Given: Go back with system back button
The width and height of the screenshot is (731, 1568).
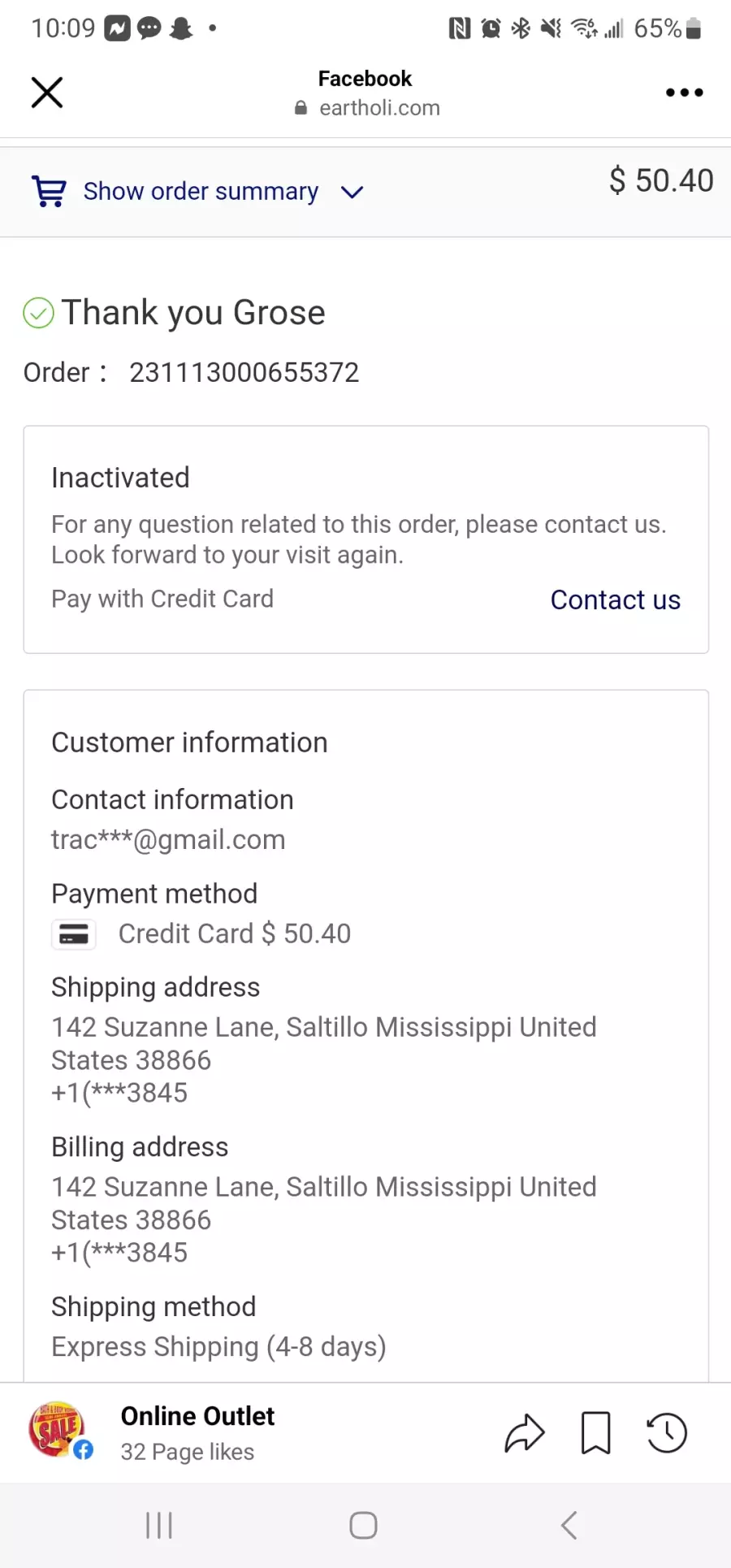Looking at the screenshot, I should [x=569, y=1525].
